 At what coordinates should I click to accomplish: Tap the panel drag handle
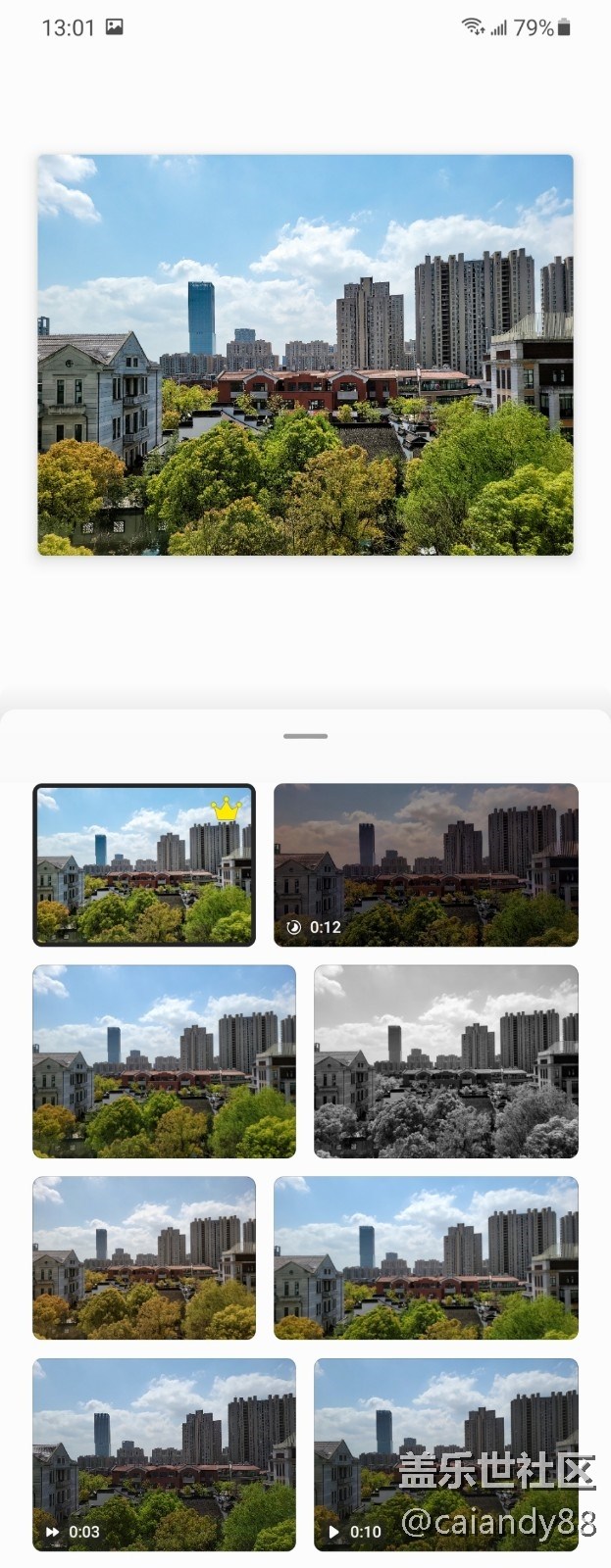tap(305, 736)
